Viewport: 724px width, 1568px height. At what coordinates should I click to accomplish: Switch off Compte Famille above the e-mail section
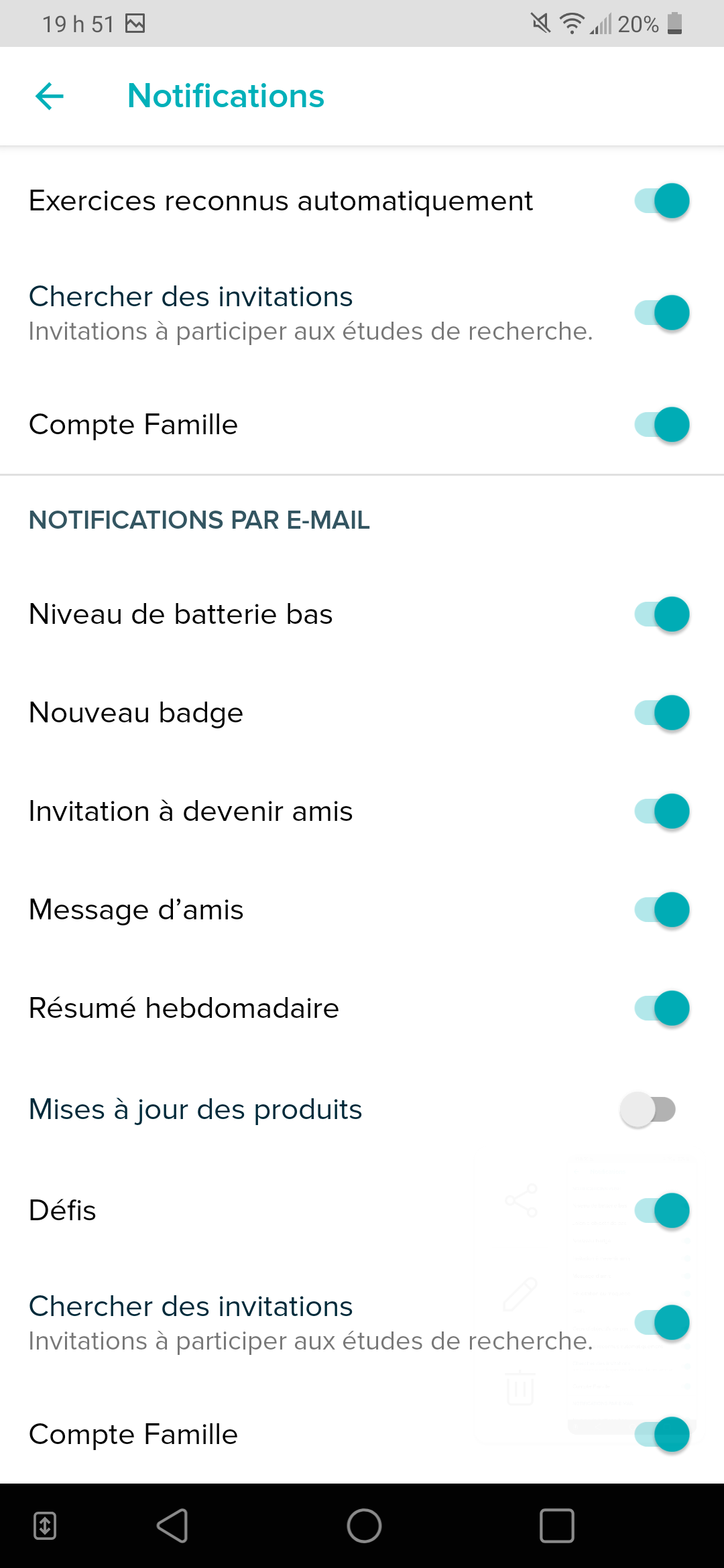(662, 425)
